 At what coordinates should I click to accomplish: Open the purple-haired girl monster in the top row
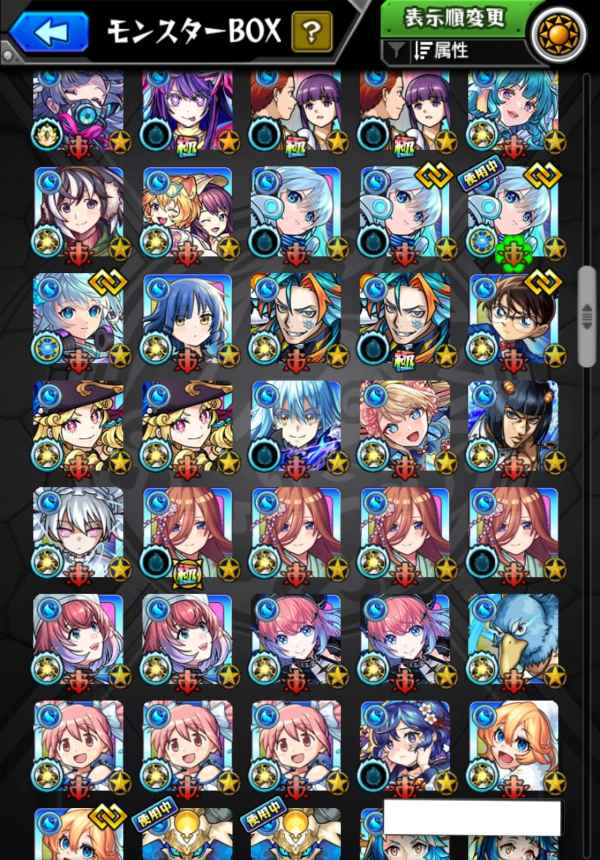pyautogui.click(x=187, y=108)
